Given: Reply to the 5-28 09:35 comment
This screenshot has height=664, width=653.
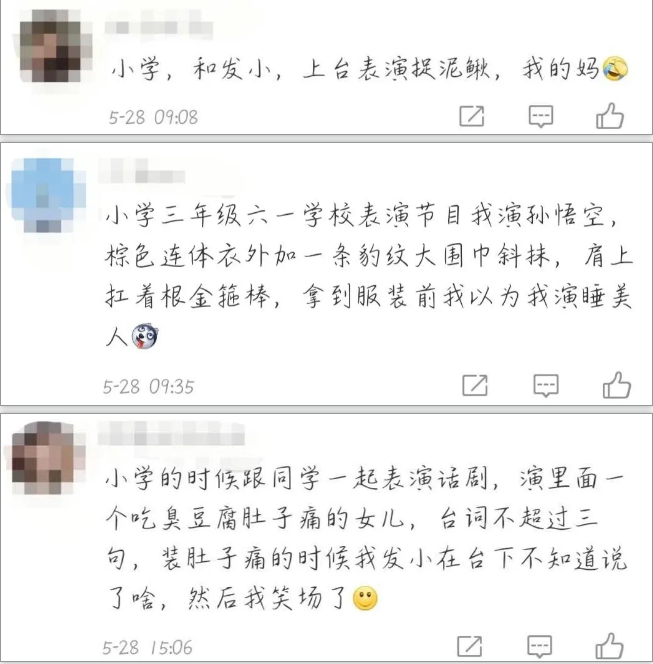Looking at the screenshot, I should (x=545, y=385).
